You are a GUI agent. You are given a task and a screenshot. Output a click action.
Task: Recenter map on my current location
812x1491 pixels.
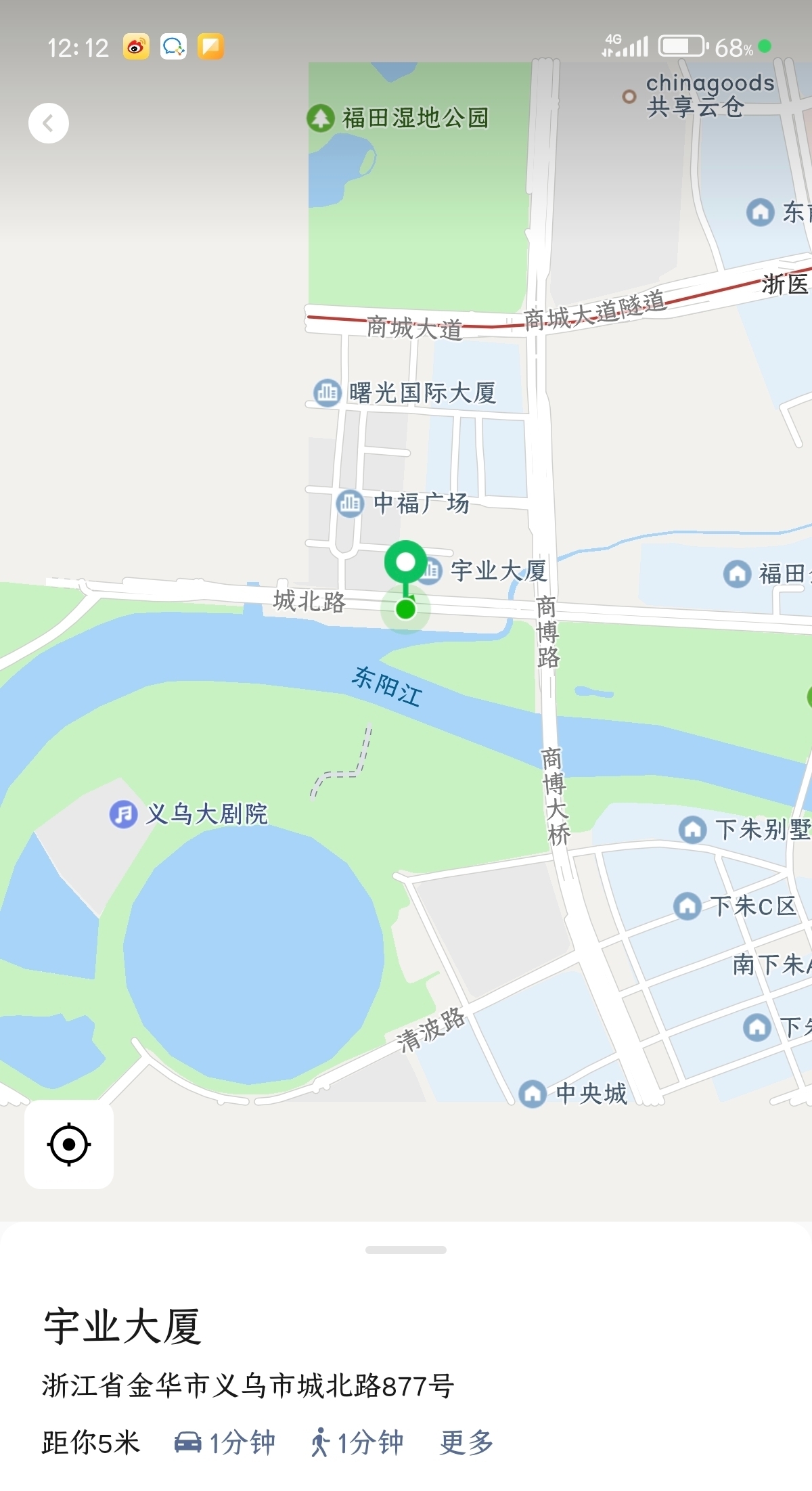coord(69,1144)
